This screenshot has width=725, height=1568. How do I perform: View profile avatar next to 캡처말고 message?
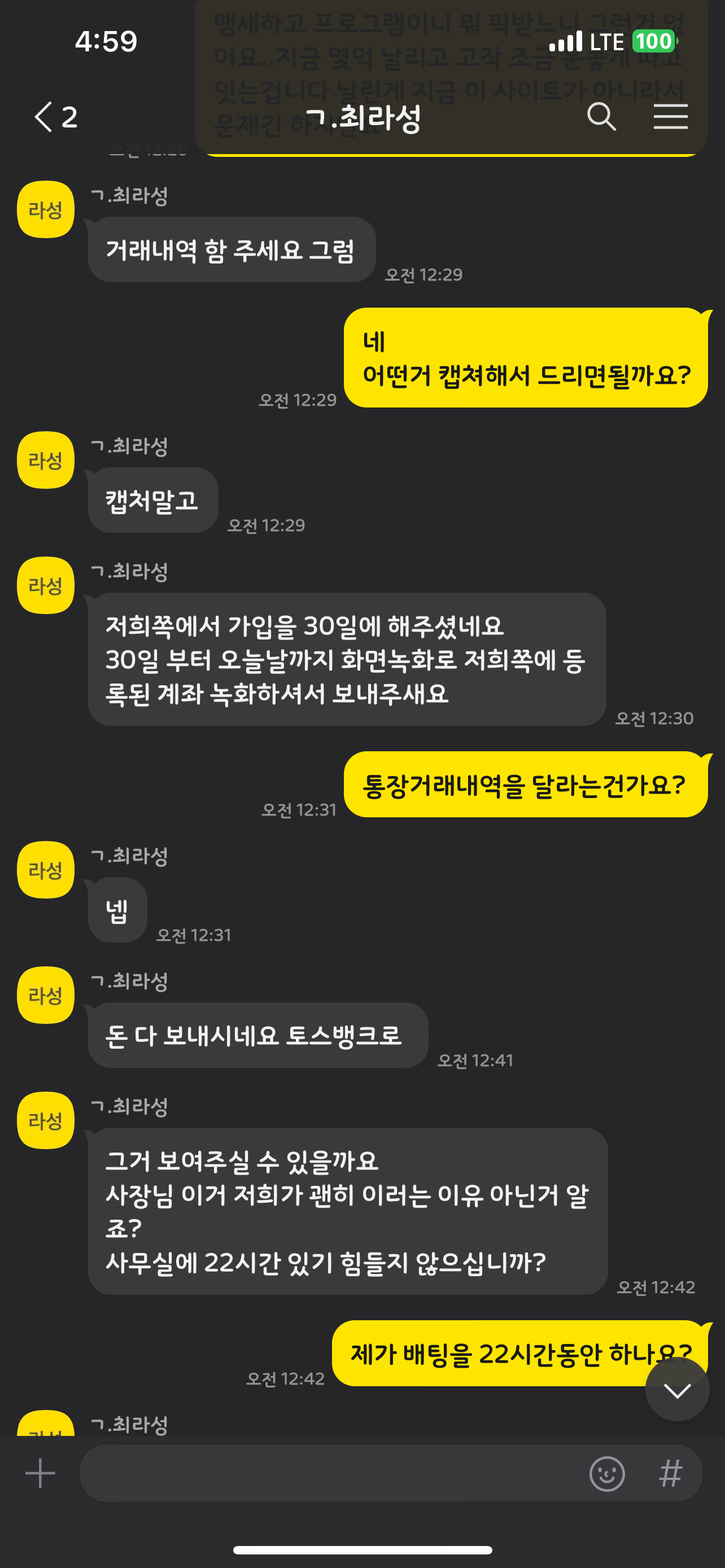pyautogui.click(x=46, y=460)
